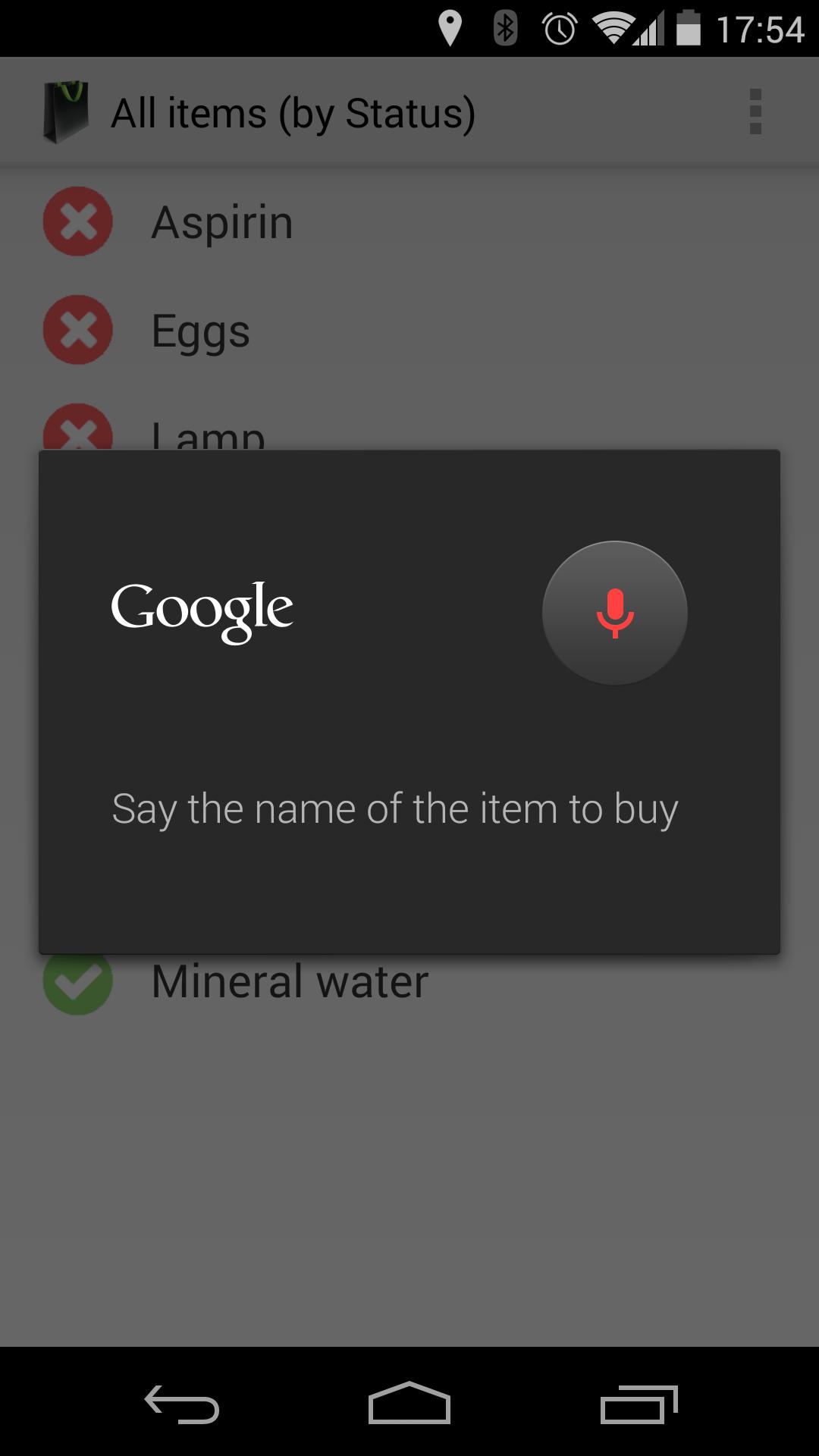
Task: Click the red X icon next to Aspirin
Action: click(x=78, y=221)
